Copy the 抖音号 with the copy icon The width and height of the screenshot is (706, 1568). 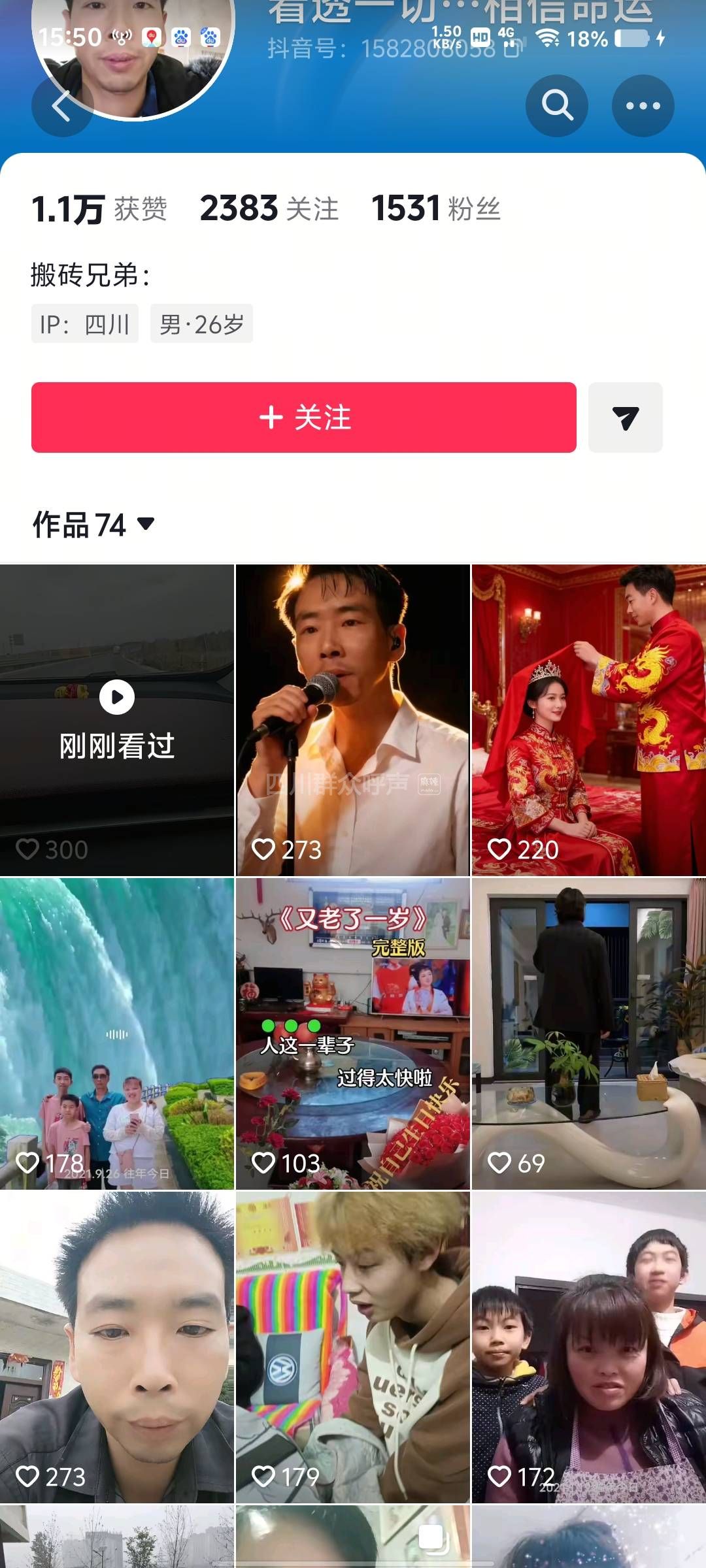513,48
